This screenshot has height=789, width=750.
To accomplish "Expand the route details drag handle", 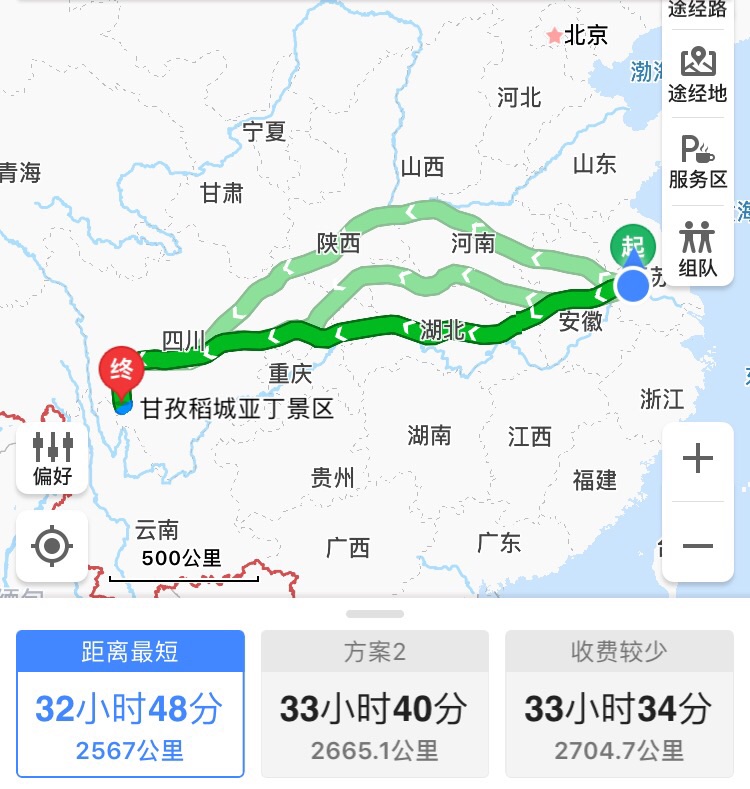I will click(x=375, y=614).
